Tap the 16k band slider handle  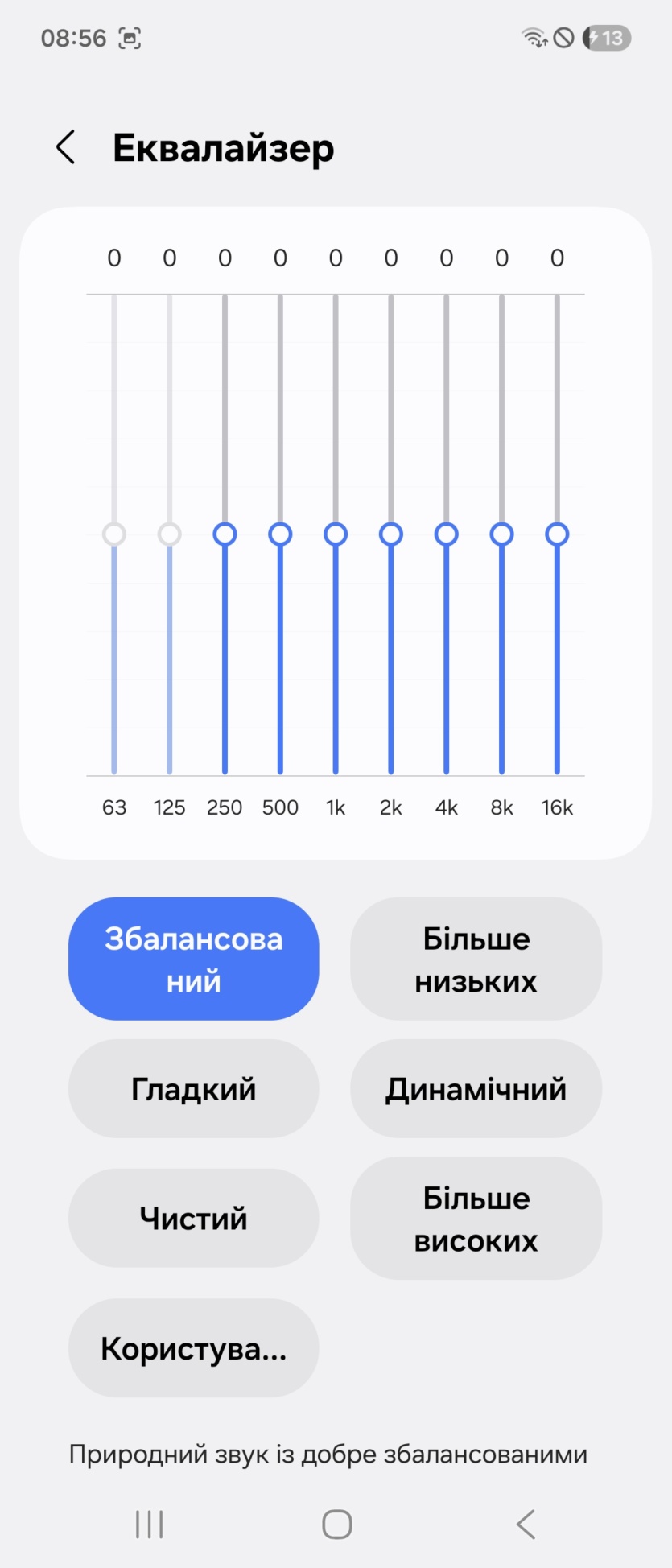[x=557, y=534]
